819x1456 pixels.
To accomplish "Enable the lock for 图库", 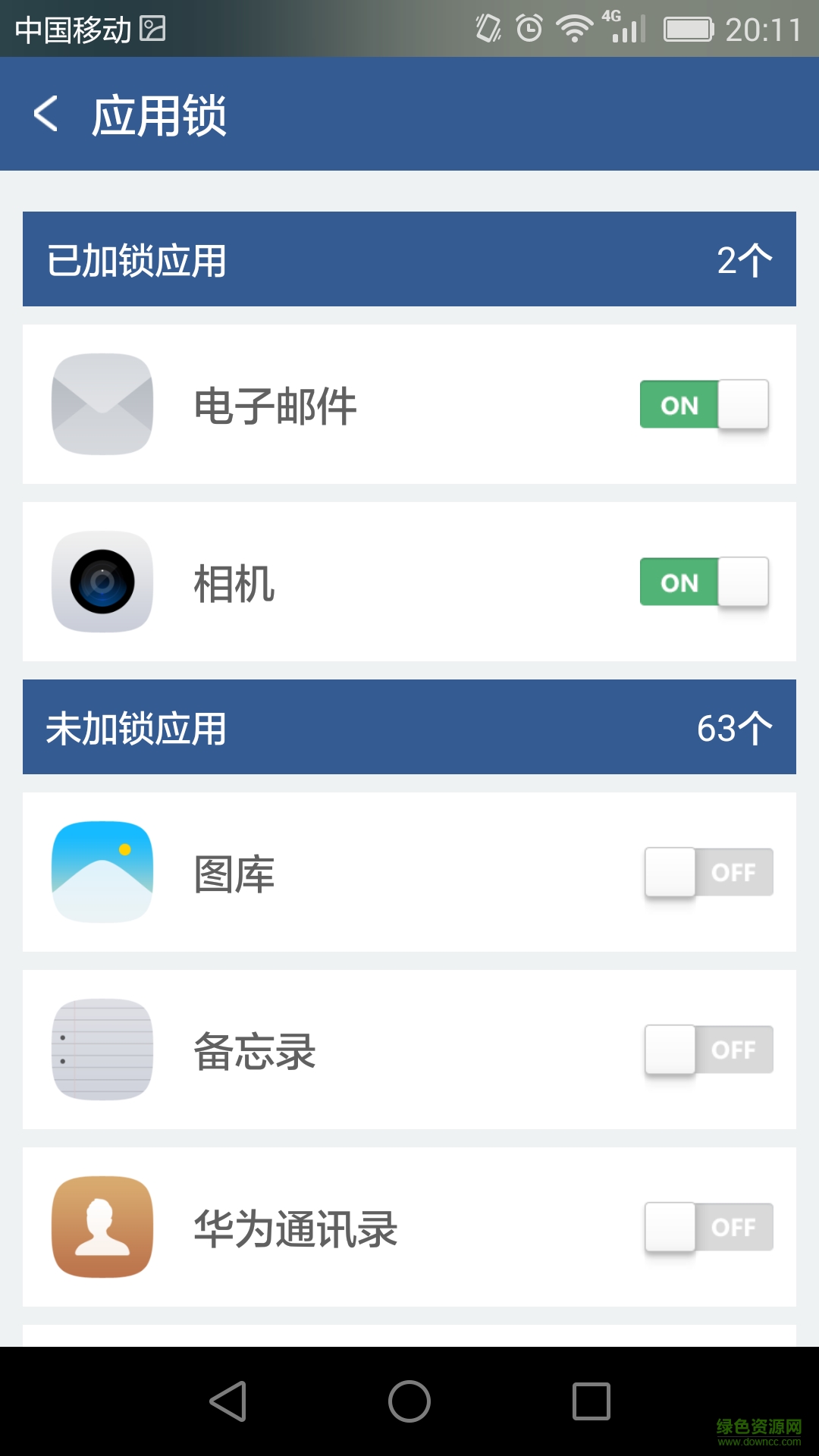I will pos(708,871).
